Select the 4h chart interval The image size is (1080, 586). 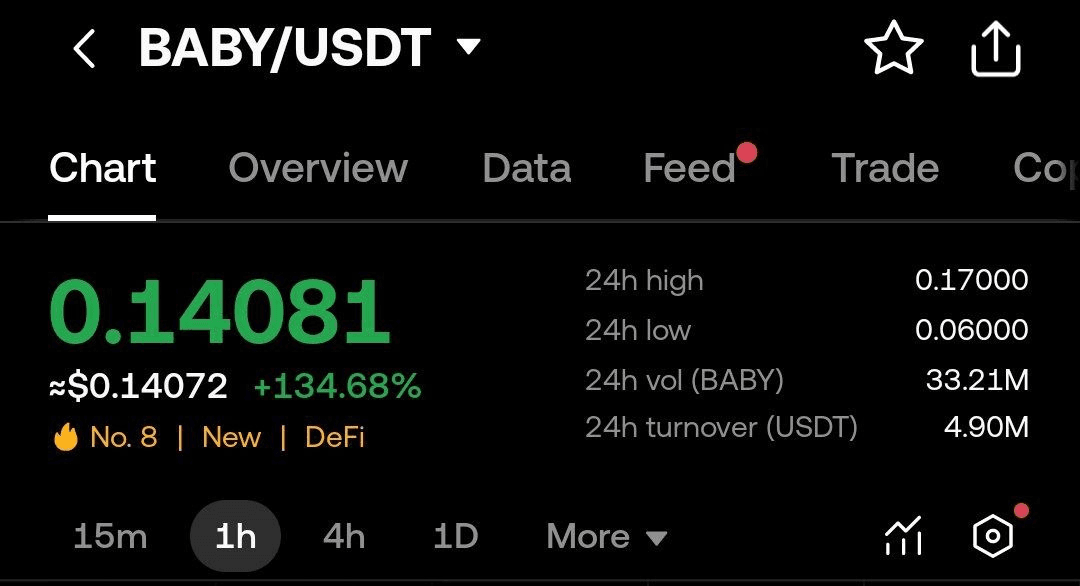point(344,537)
